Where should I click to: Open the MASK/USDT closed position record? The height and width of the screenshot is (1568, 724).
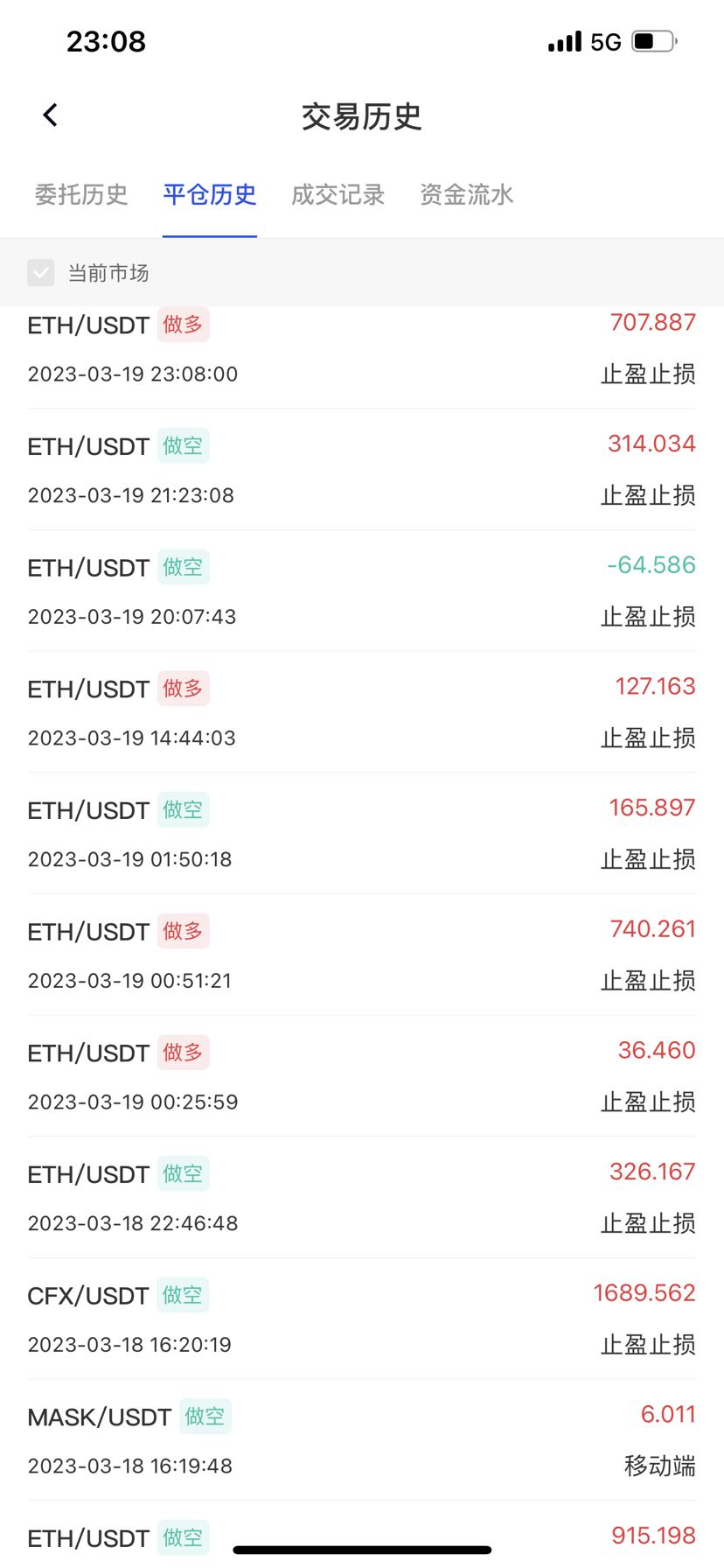click(361, 1441)
